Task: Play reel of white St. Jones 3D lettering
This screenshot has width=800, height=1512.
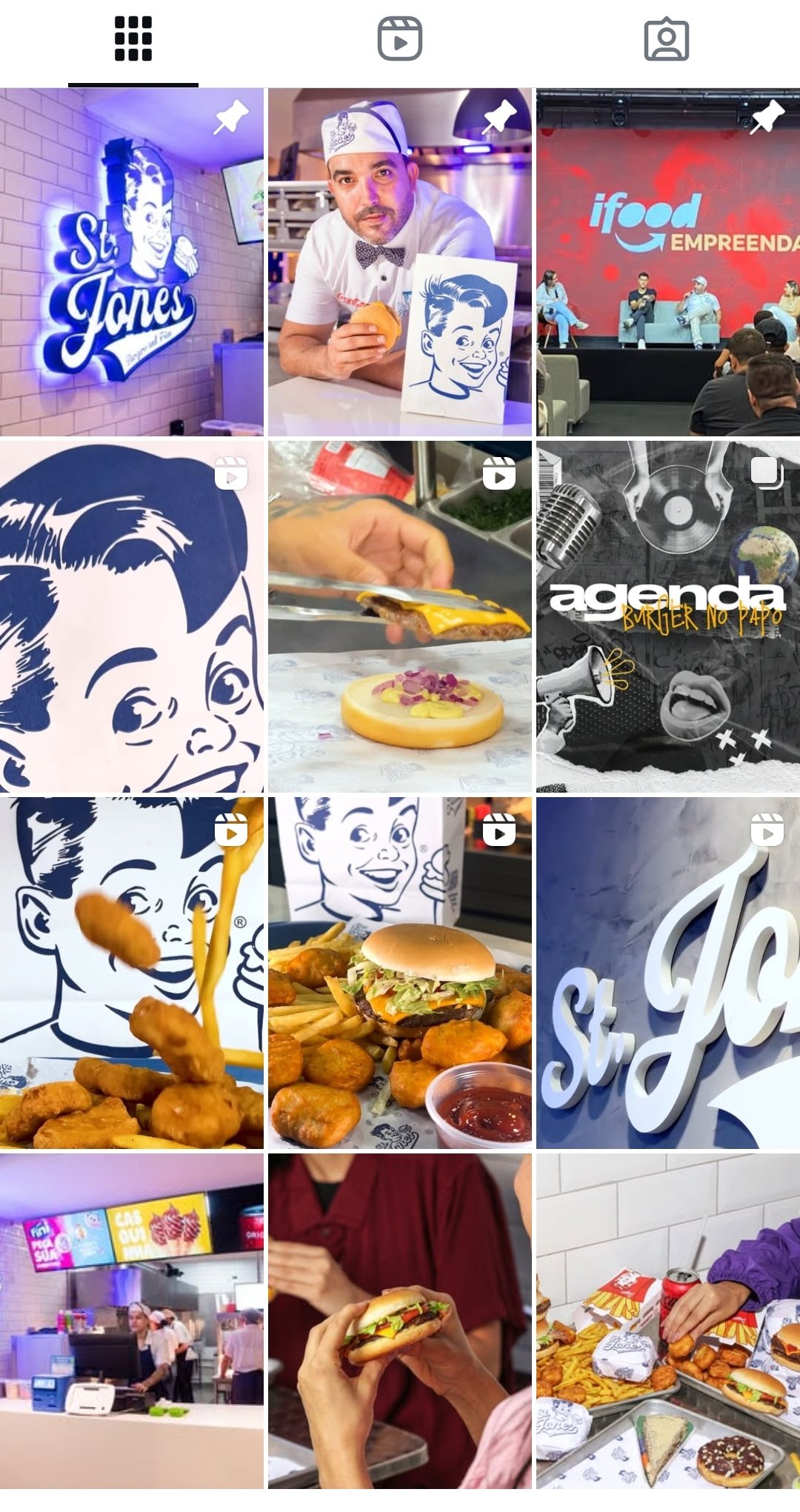Action: 668,973
